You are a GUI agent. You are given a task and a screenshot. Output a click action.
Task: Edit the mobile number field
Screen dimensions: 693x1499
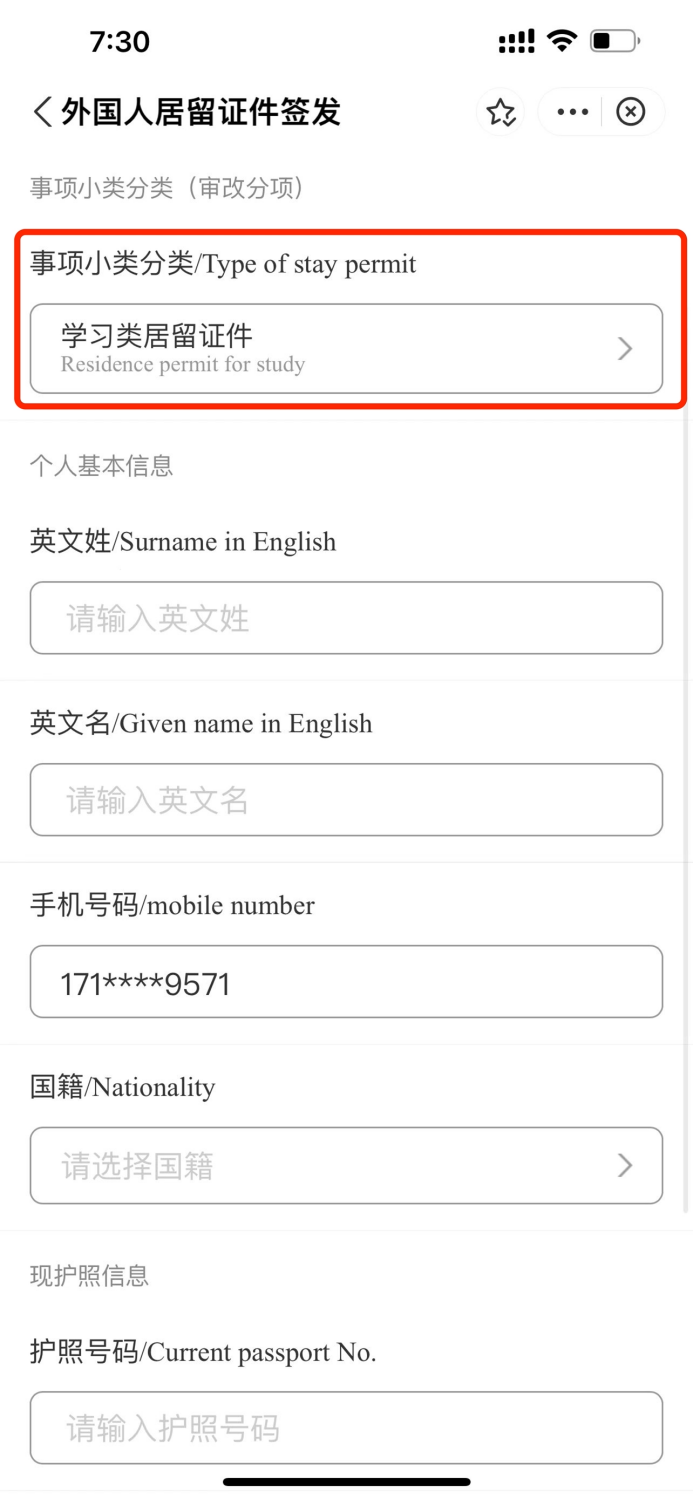pos(346,982)
